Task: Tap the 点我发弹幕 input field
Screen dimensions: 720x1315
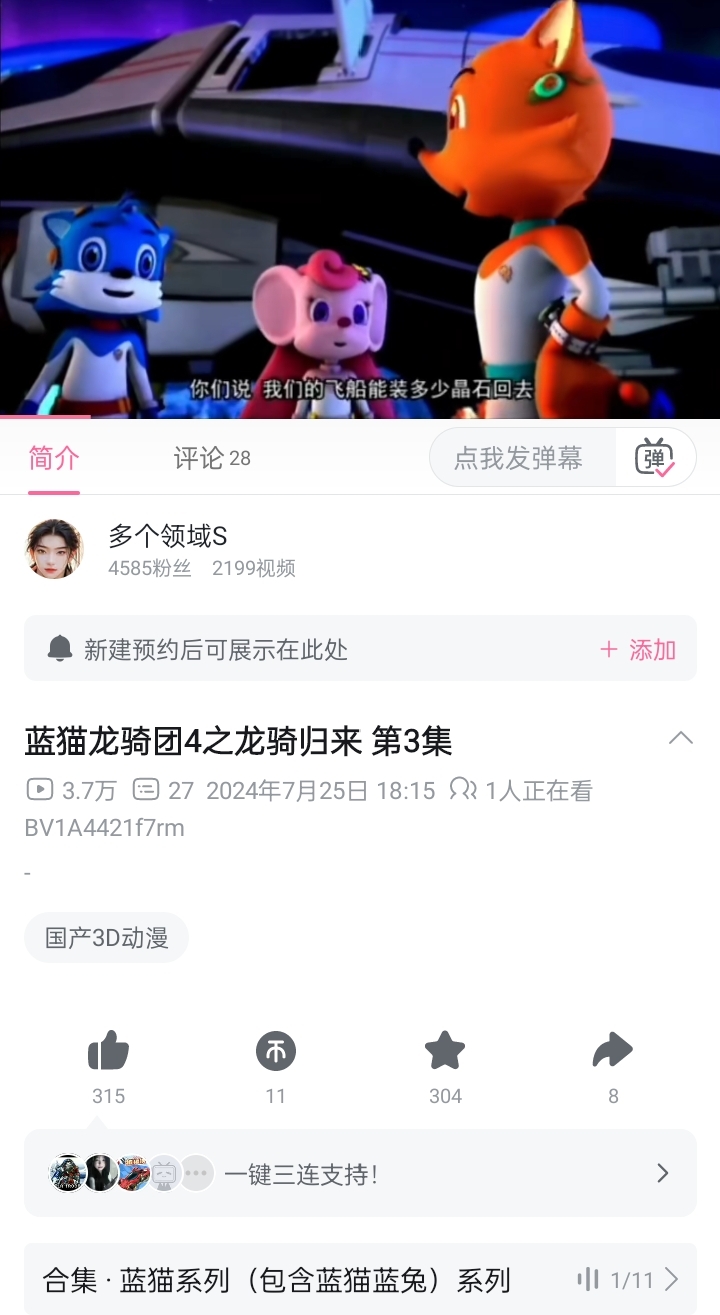Action: pyautogui.click(x=518, y=458)
